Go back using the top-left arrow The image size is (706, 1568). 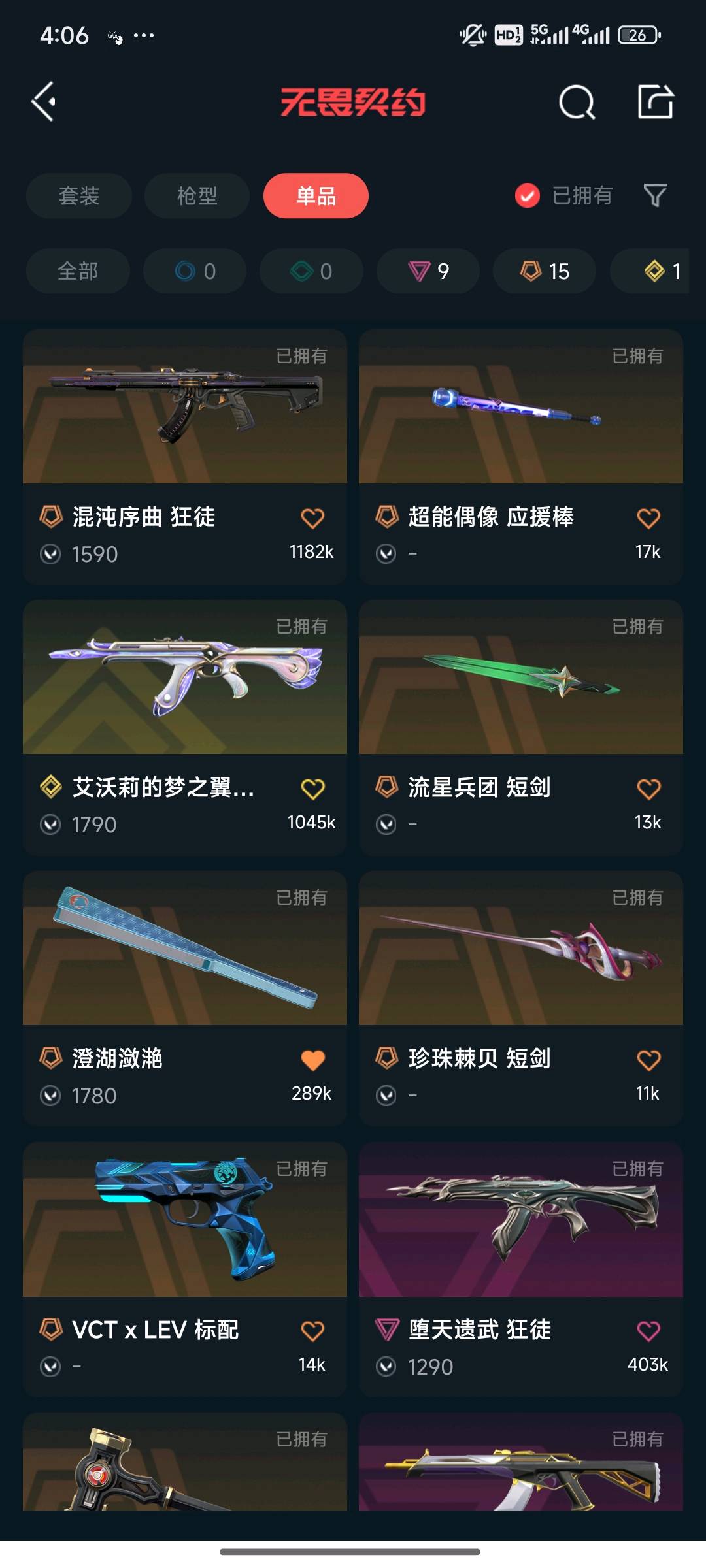click(44, 102)
